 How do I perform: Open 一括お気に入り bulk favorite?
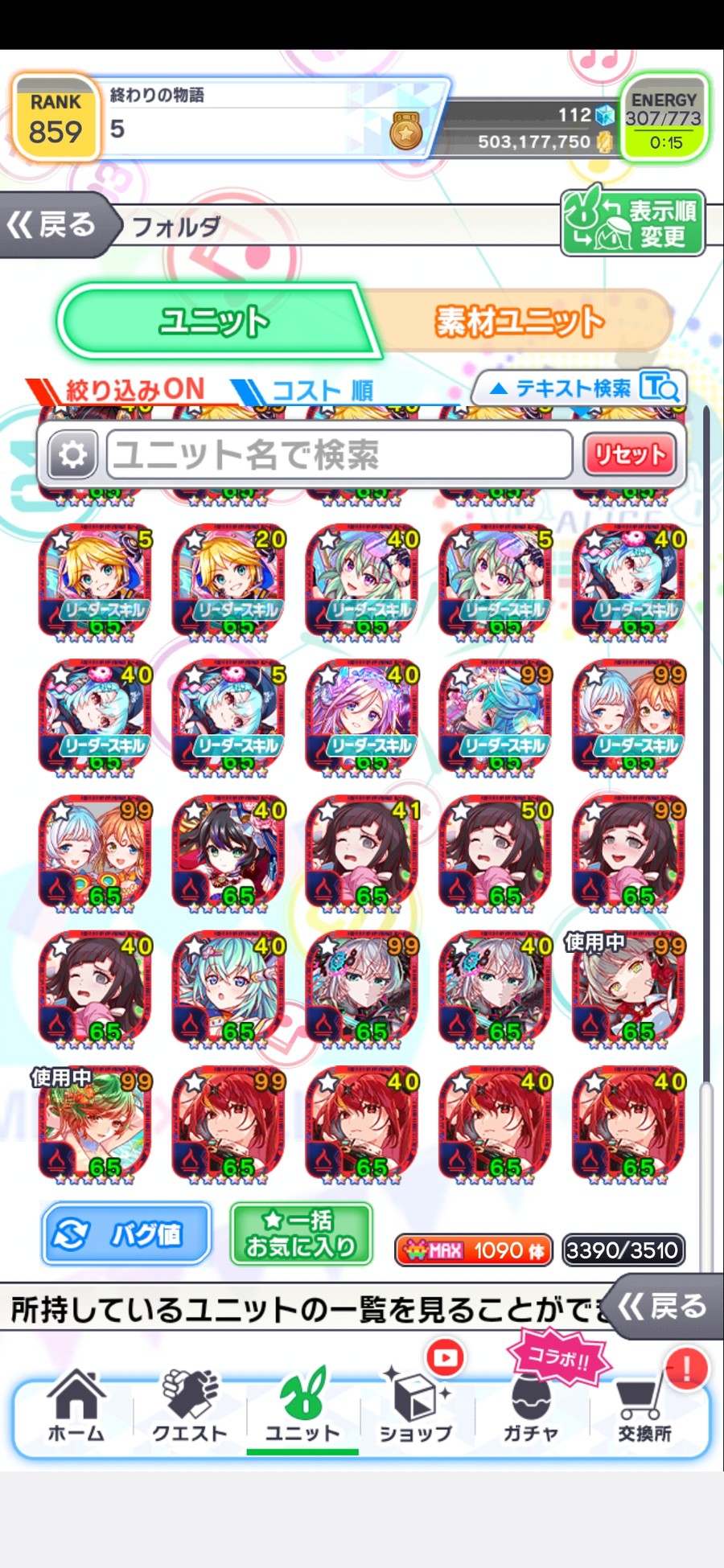301,1233
